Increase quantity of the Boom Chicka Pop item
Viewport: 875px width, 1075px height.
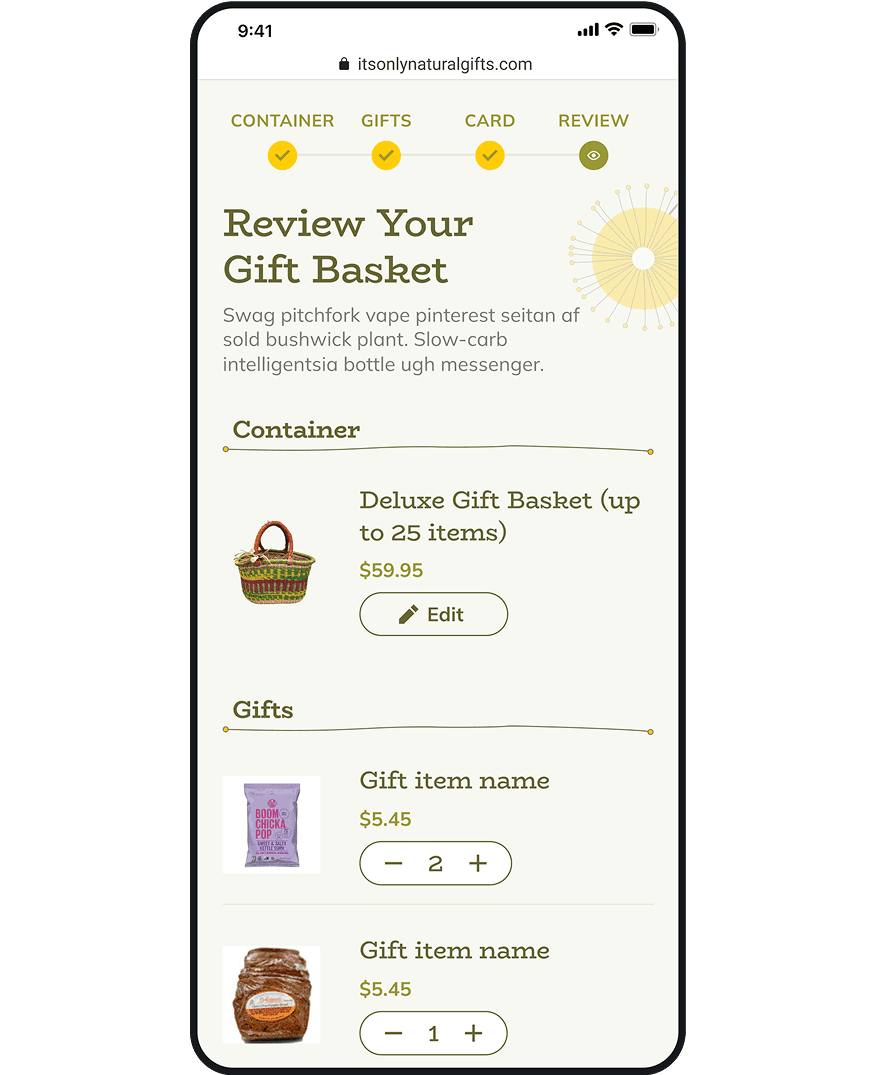[478, 864]
